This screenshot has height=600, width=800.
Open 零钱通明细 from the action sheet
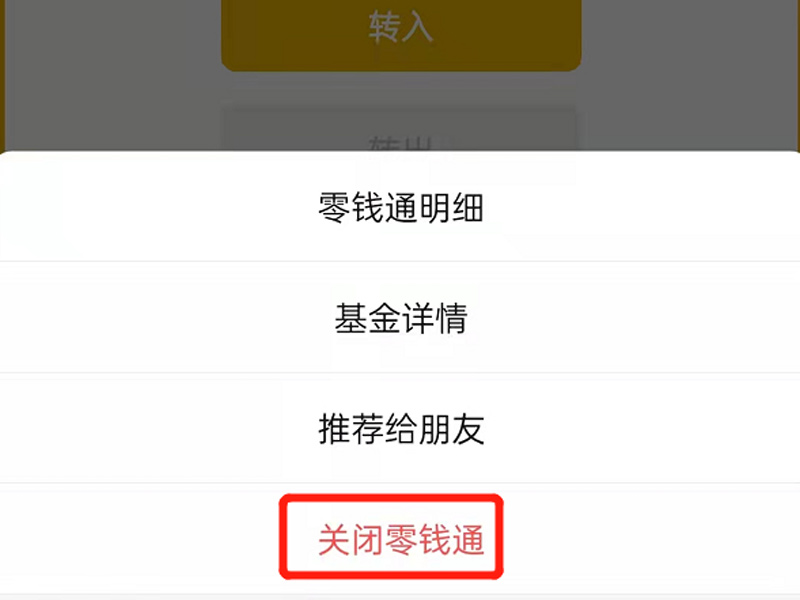[400, 208]
